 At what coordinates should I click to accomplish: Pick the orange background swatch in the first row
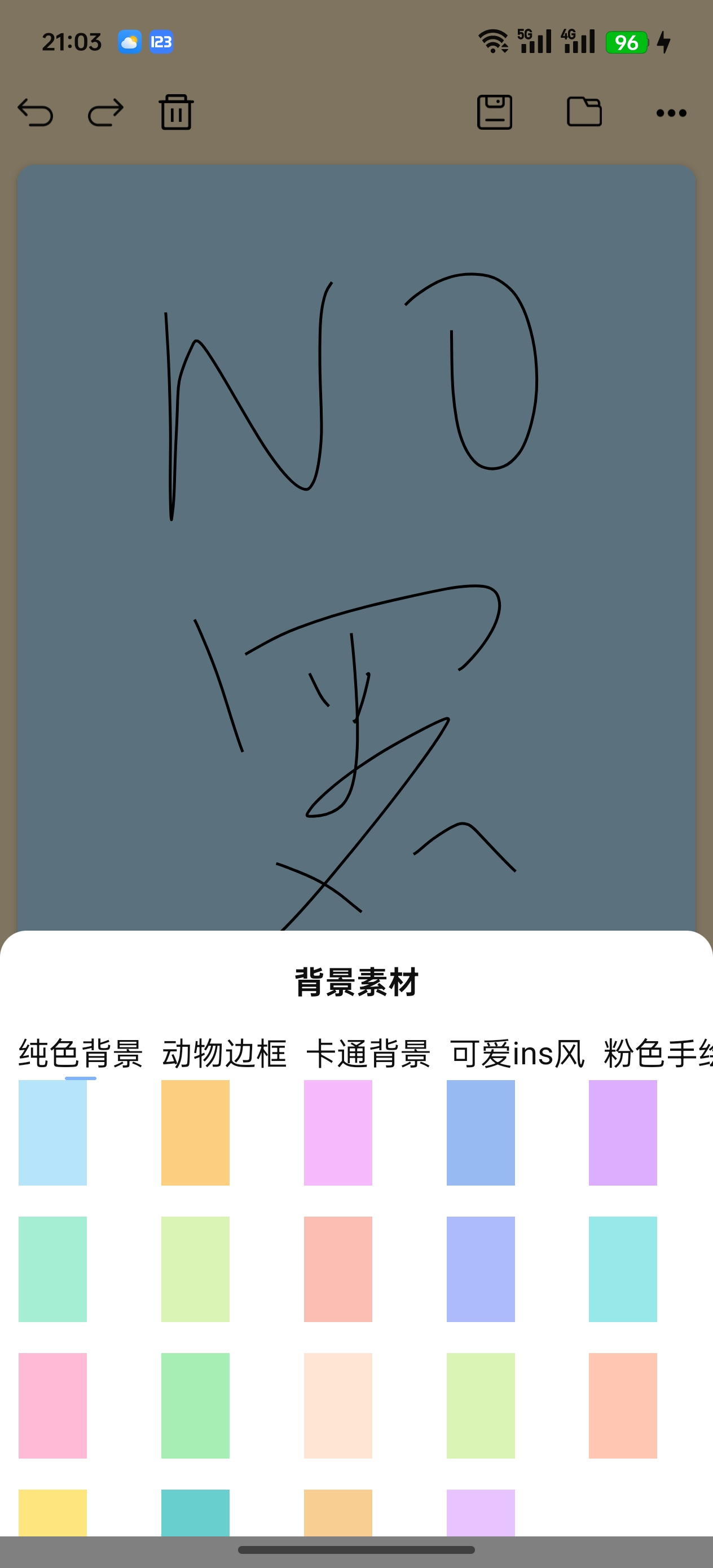click(x=195, y=1133)
